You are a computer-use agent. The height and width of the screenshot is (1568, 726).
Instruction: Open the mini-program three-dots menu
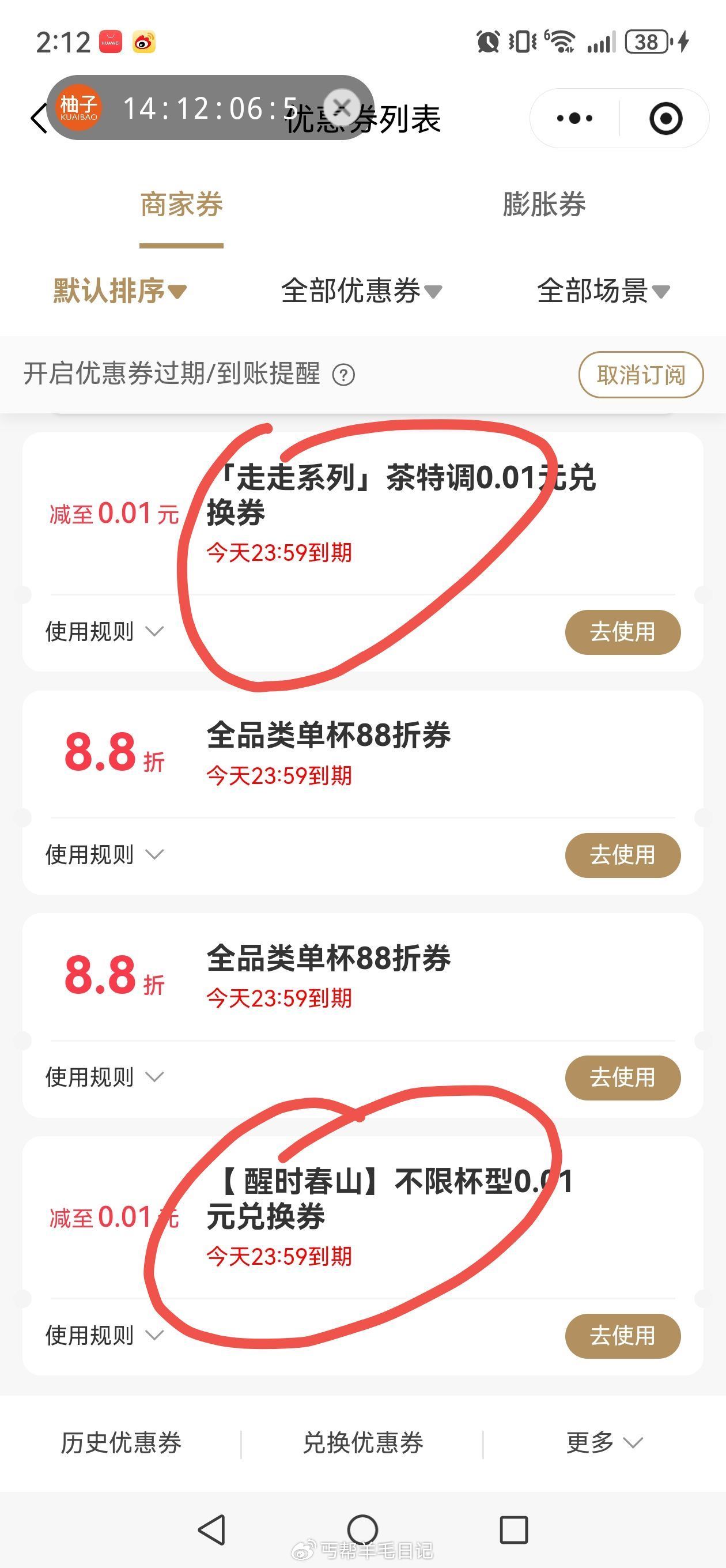(574, 118)
